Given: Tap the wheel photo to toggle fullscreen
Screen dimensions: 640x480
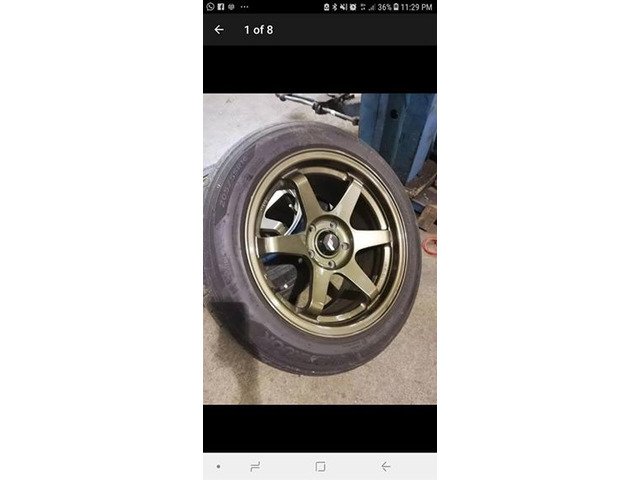Looking at the screenshot, I should point(320,249).
